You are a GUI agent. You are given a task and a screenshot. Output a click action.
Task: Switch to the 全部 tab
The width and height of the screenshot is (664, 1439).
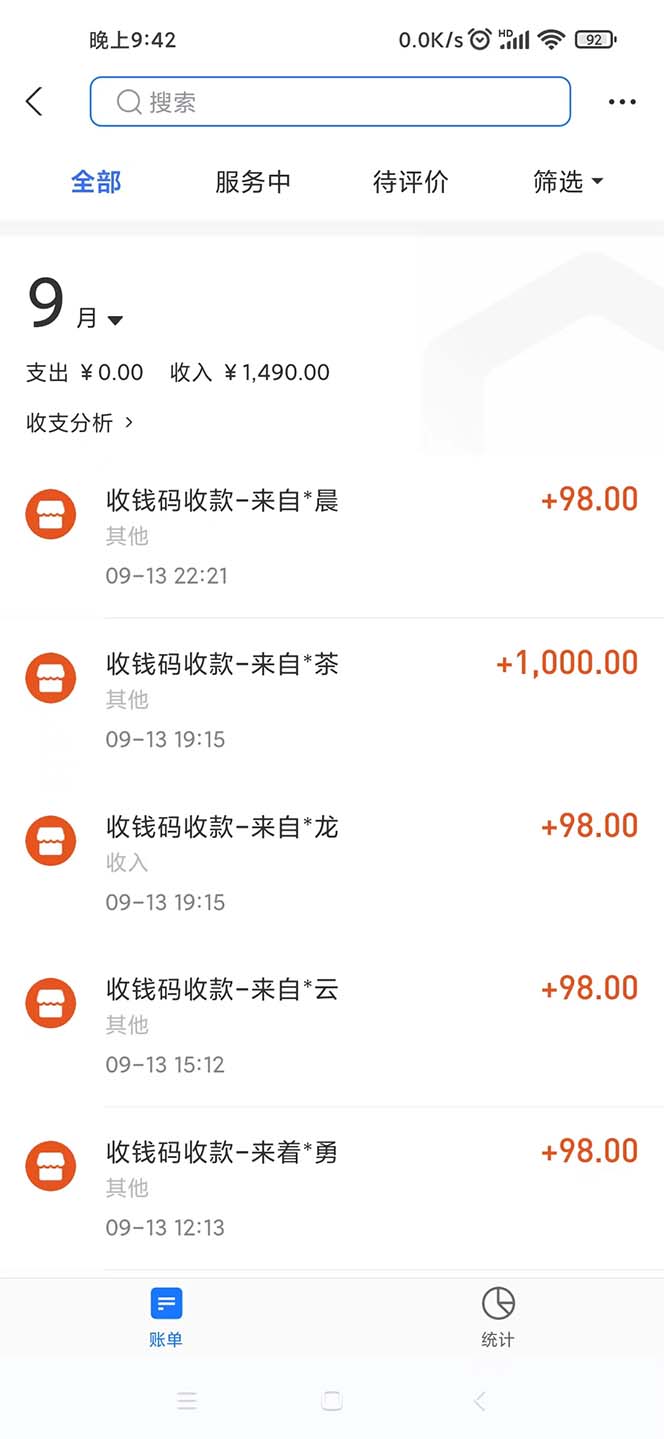96,182
